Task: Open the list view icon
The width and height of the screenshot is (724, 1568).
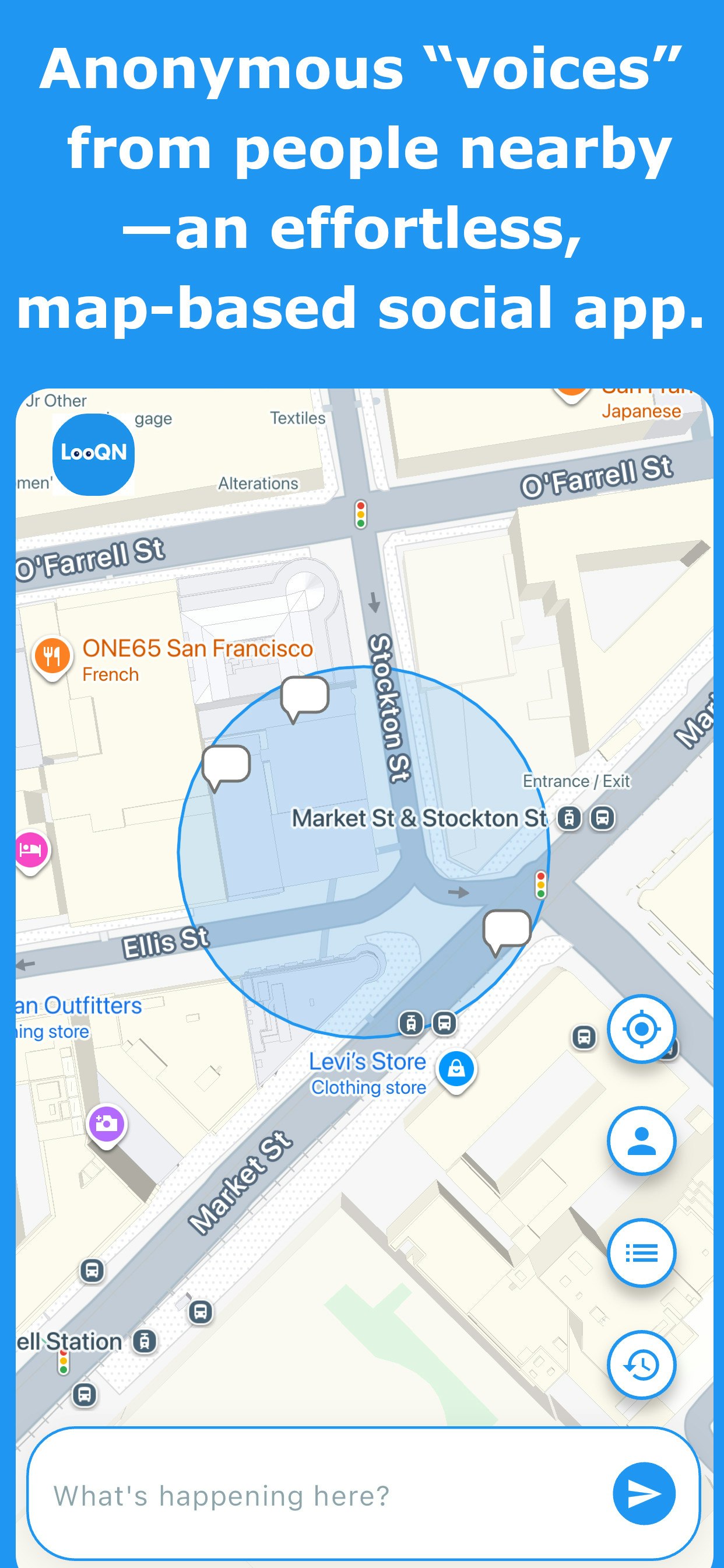Action: click(x=642, y=1252)
